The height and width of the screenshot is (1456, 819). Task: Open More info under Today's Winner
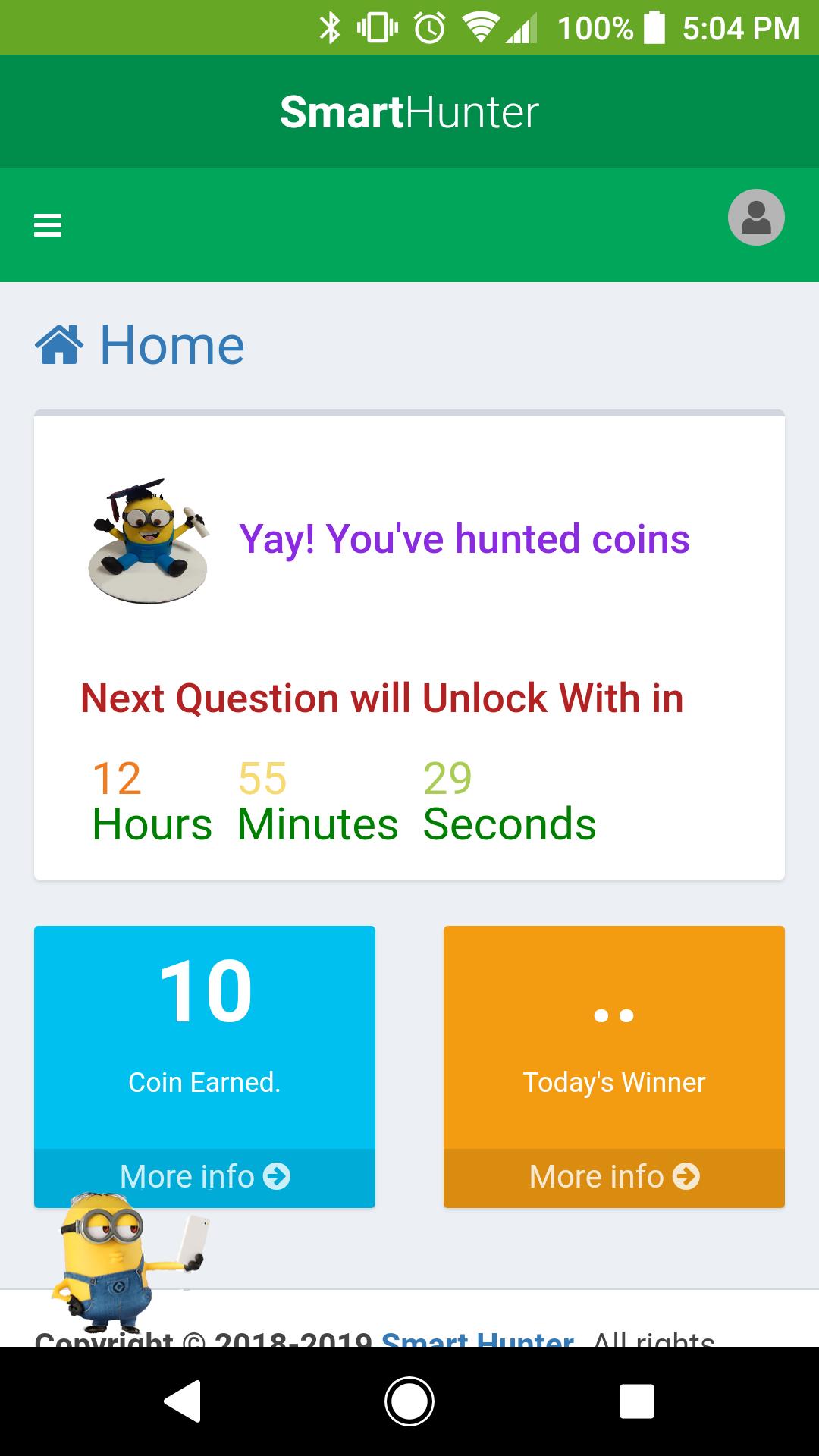tap(613, 1177)
